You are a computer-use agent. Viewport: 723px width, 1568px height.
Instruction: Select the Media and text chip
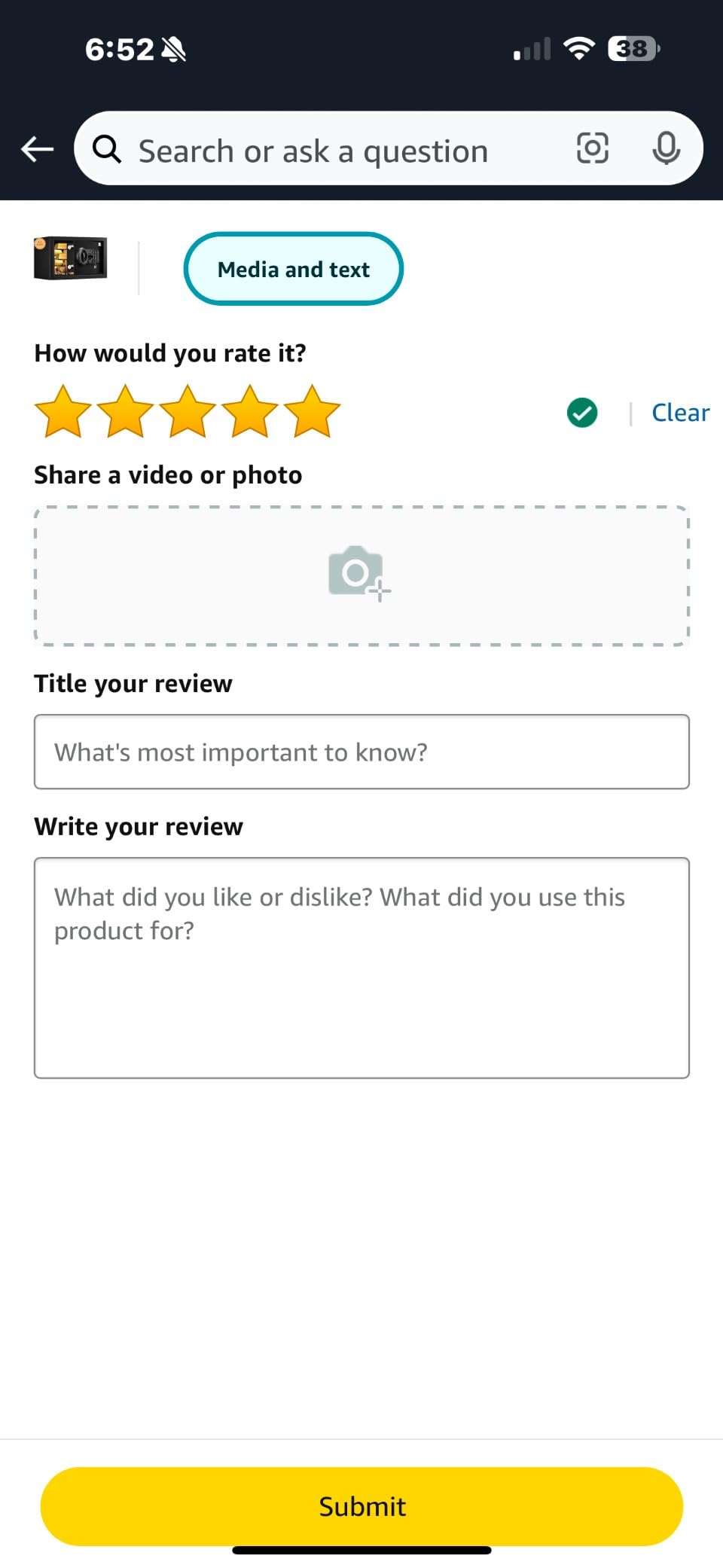tap(293, 269)
